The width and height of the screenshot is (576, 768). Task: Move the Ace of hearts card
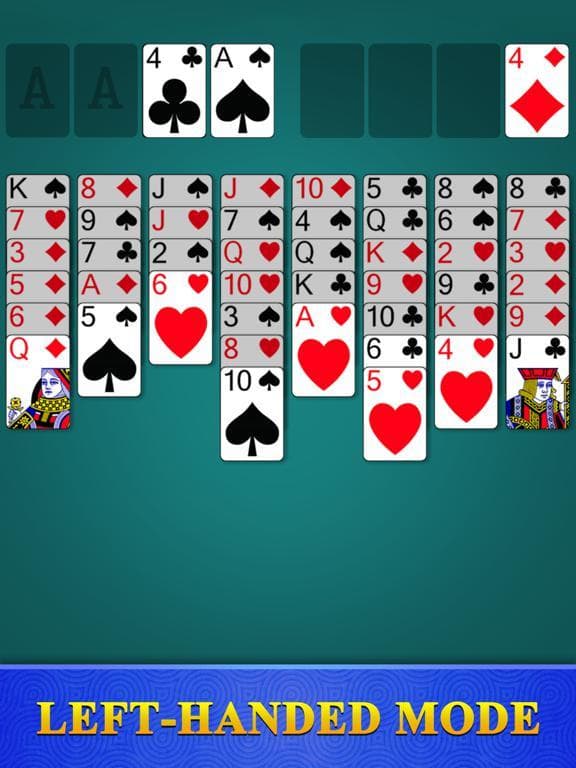[323, 350]
